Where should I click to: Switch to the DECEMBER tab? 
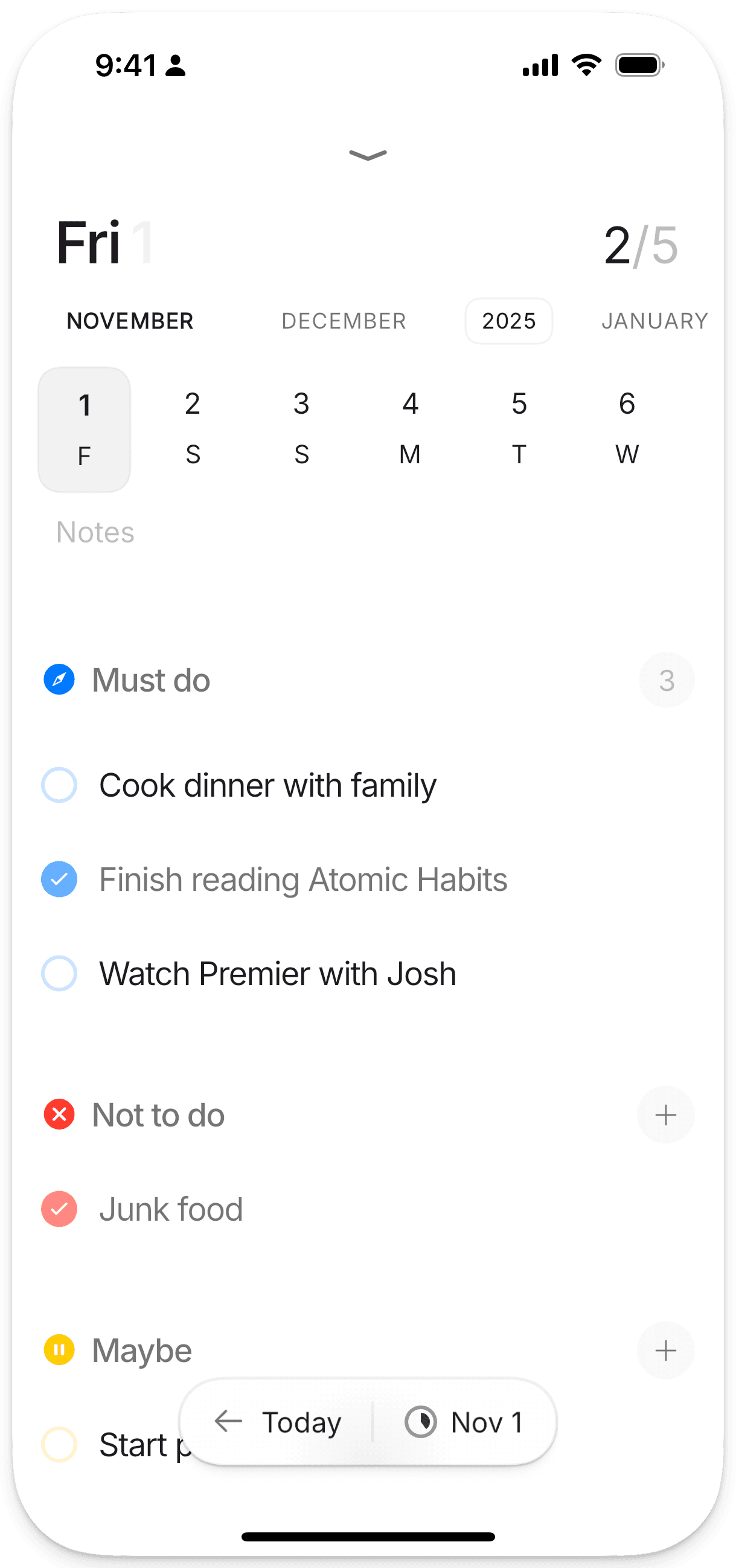pos(344,321)
